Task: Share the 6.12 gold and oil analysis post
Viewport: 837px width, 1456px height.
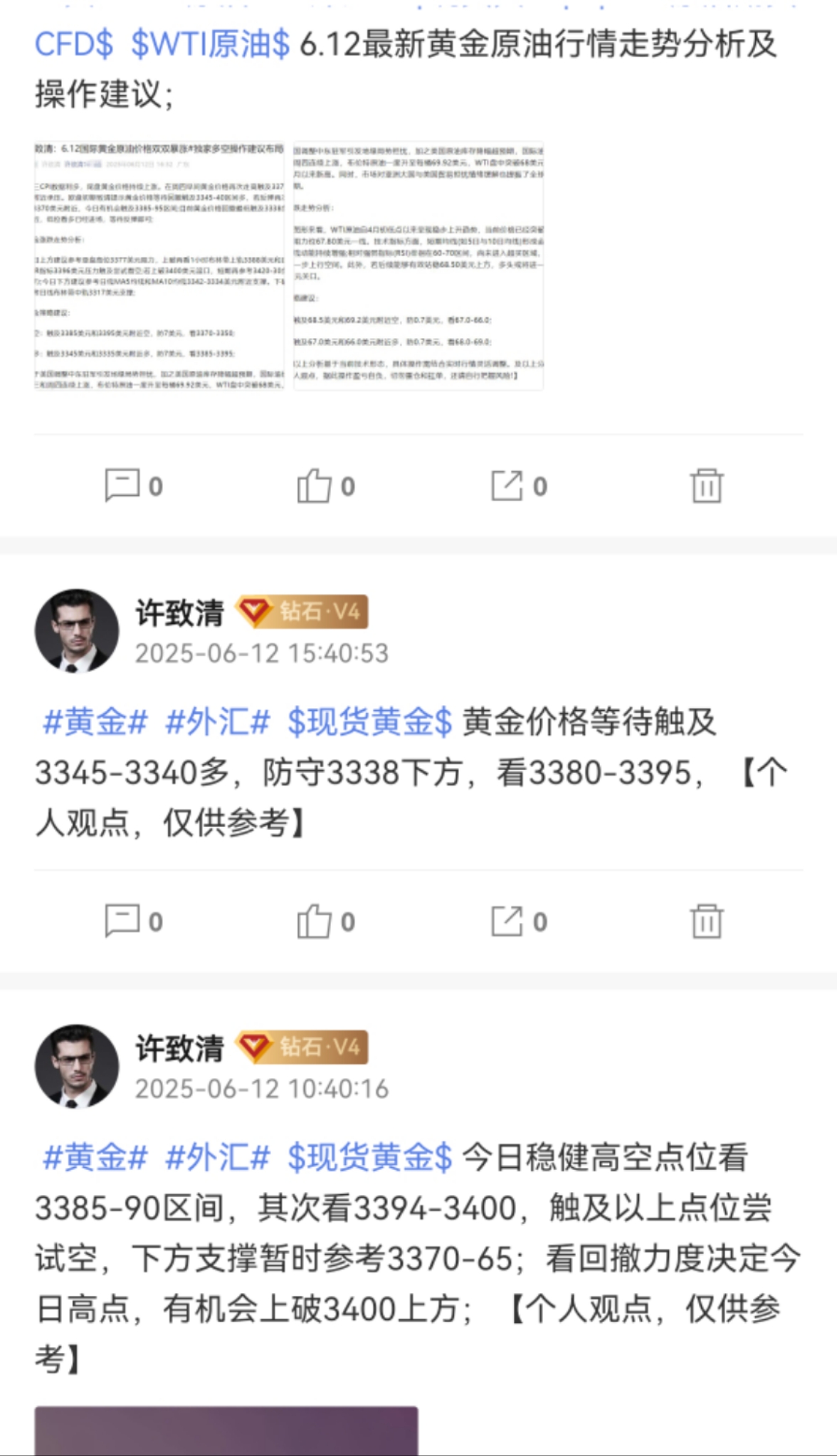Action: point(519,486)
